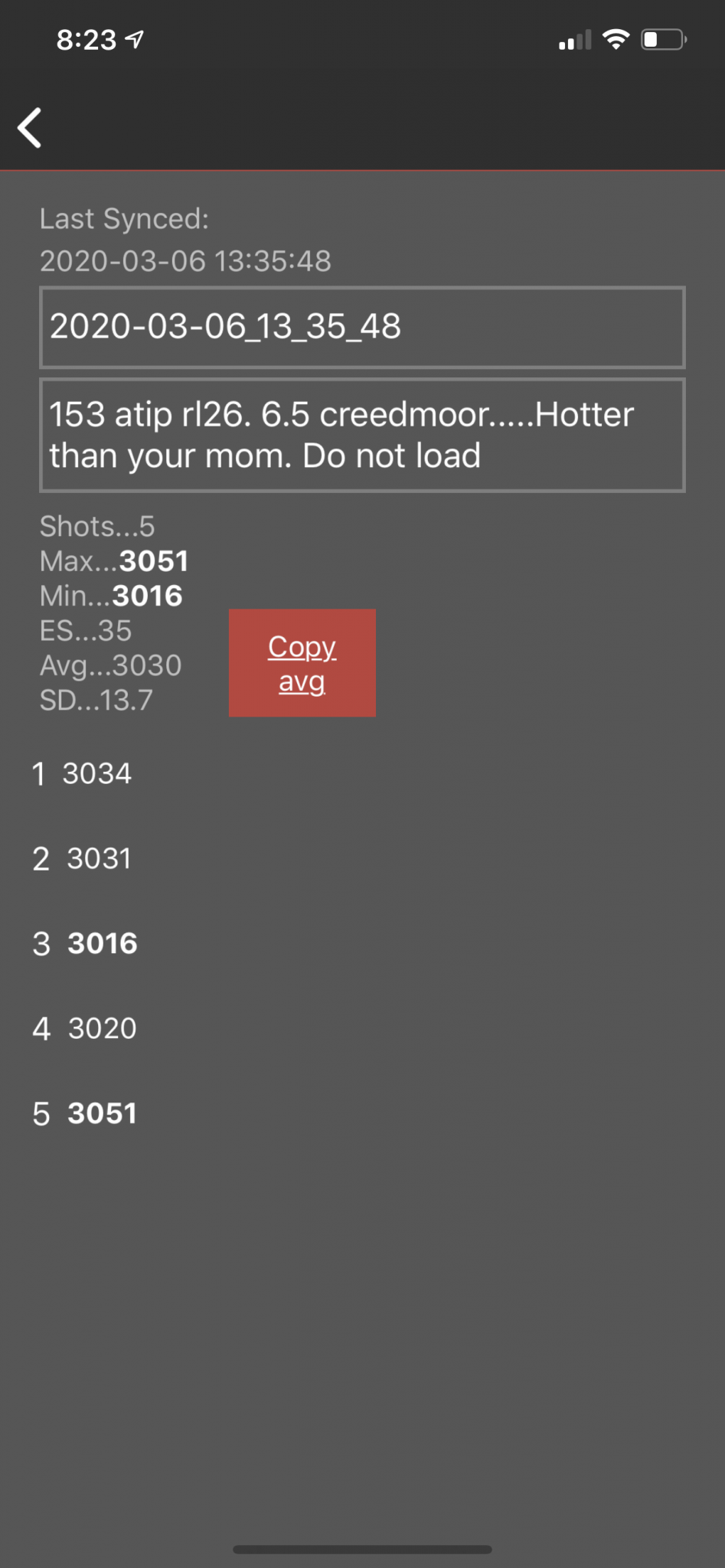Edit the session name 2020-03-06_13_35_48 field
Image resolution: width=725 pixels, height=1568 pixels.
coord(362,328)
